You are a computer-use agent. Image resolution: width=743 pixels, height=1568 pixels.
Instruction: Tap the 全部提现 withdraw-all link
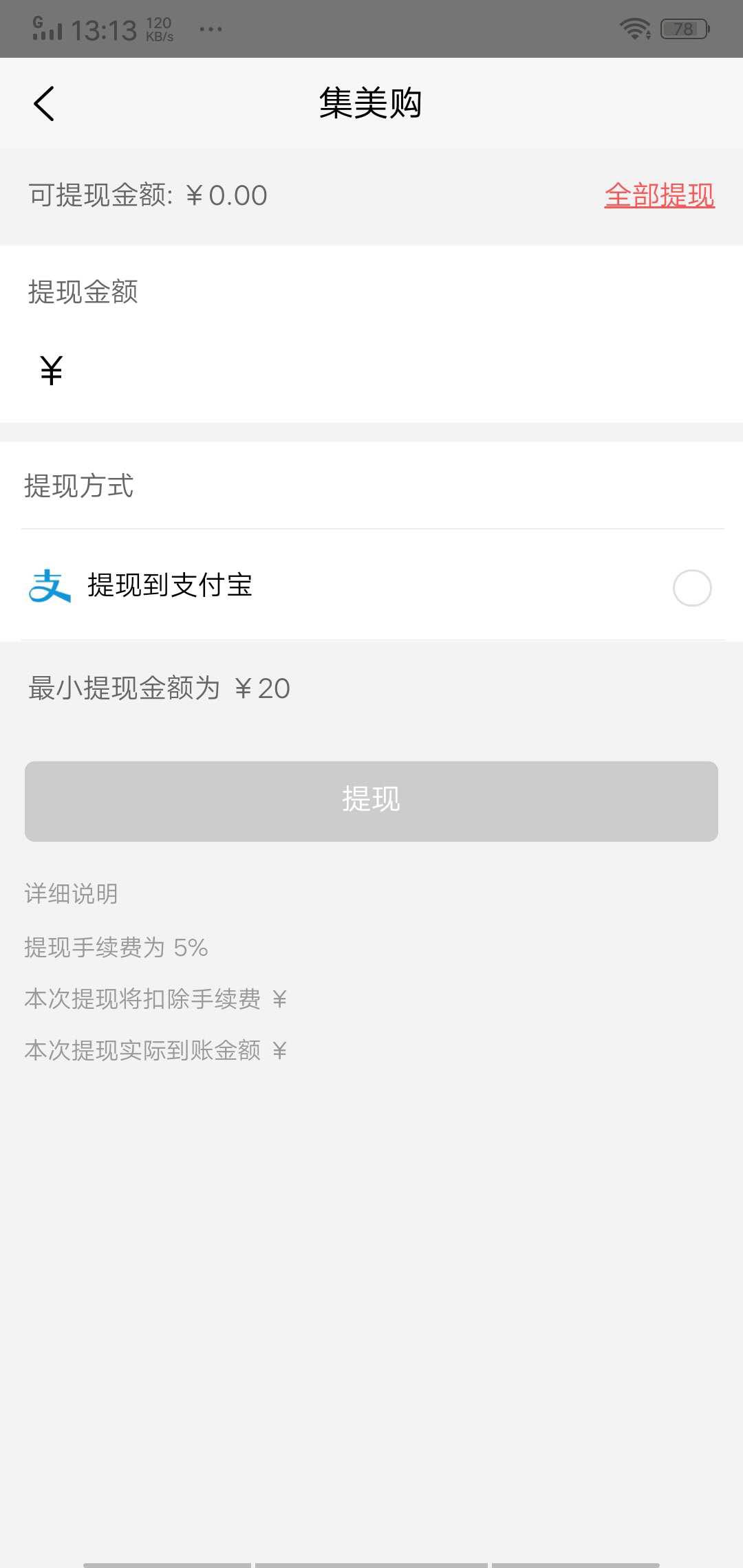point(660,195)
